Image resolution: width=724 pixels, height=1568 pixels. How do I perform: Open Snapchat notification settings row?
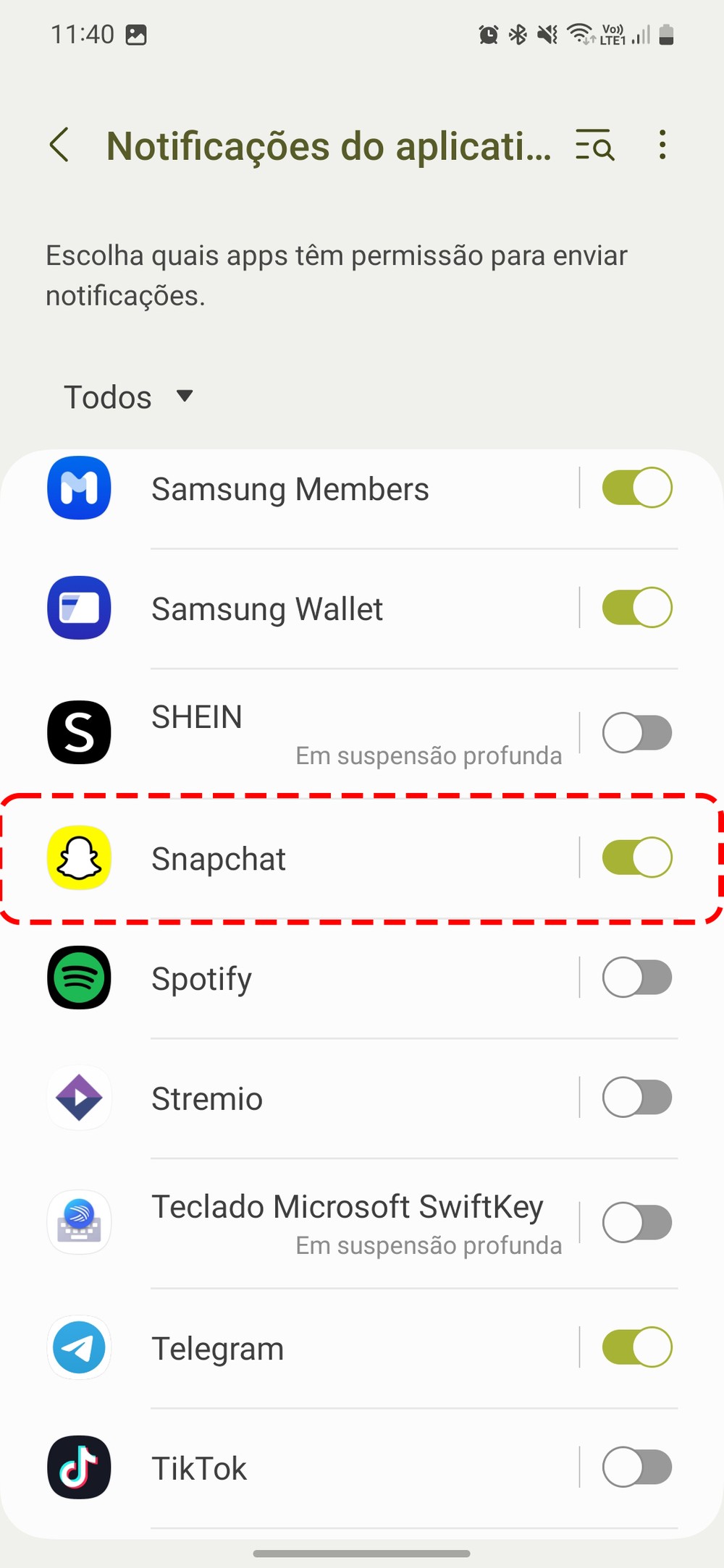coord(290,859)
